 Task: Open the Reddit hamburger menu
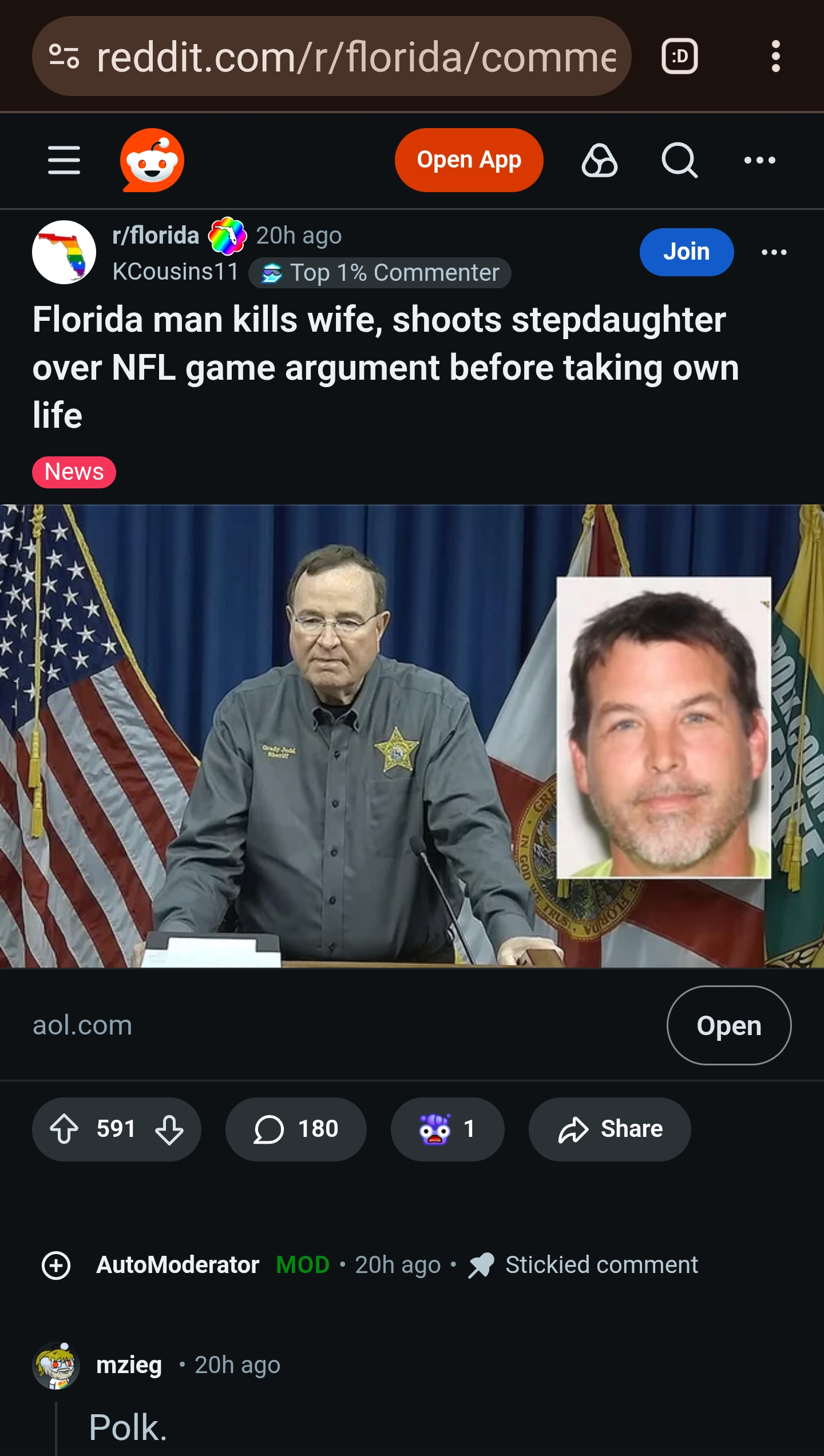coord(64,160)
